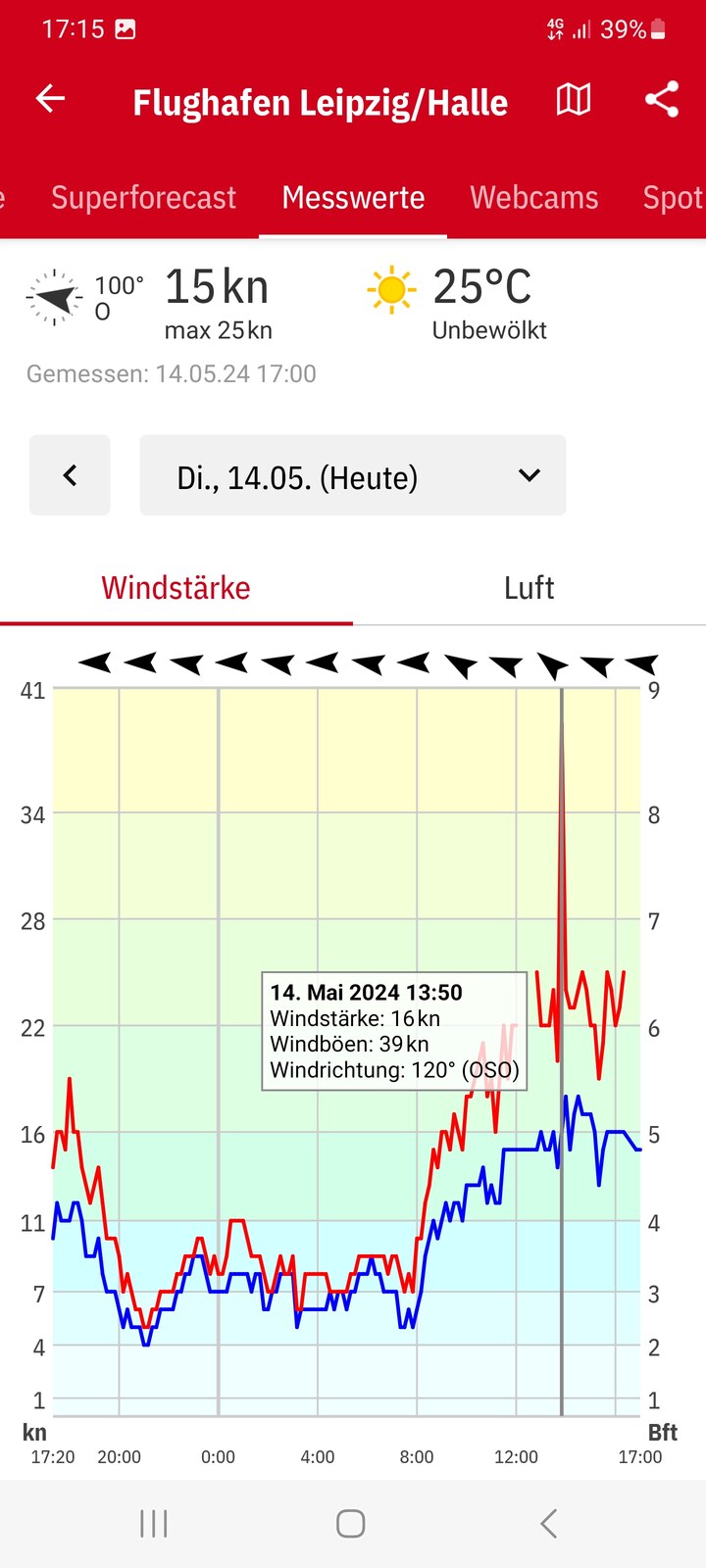Switch to the Luft tab
The height and width of the screenshot is (1568, 706).
[529, 588]
